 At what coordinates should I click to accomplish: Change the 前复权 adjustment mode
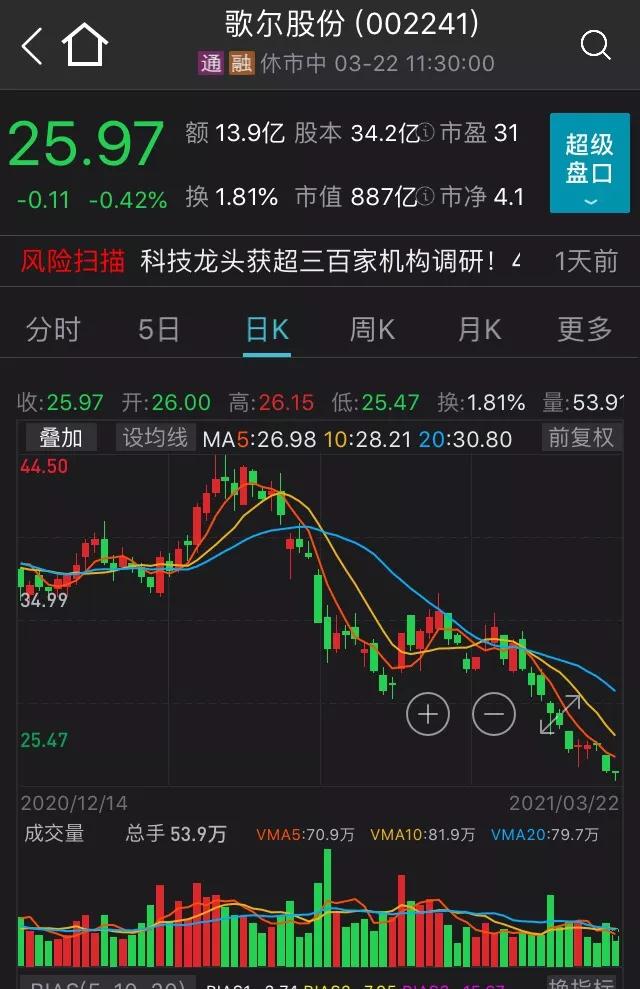[580, 438]
